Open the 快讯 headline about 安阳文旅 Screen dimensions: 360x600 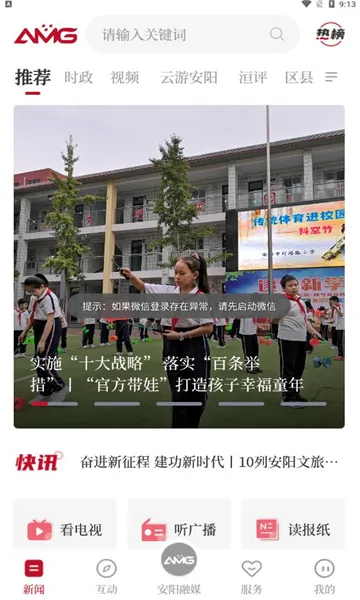point(209,462)
